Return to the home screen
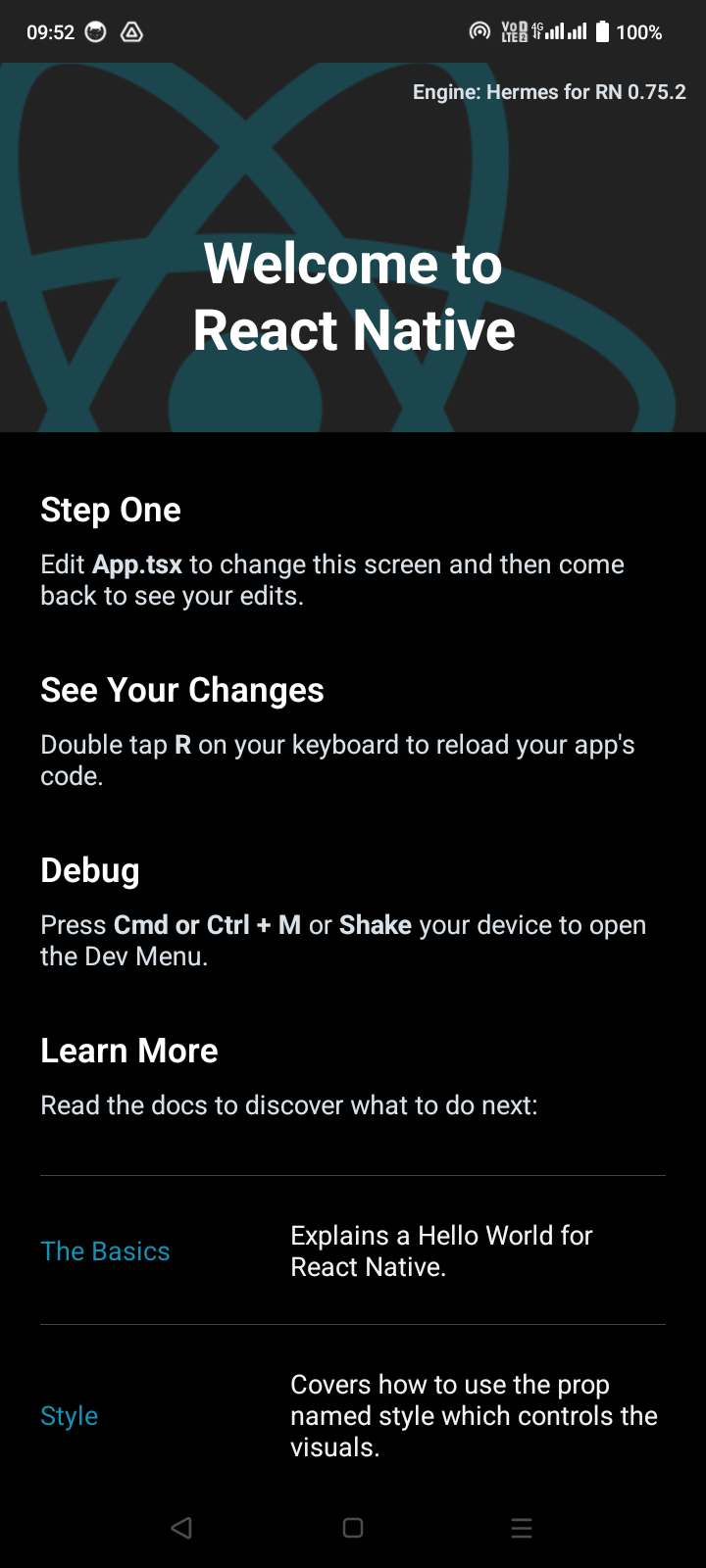This screenshot has height=1568, width=706. [x=353, y=1528]
